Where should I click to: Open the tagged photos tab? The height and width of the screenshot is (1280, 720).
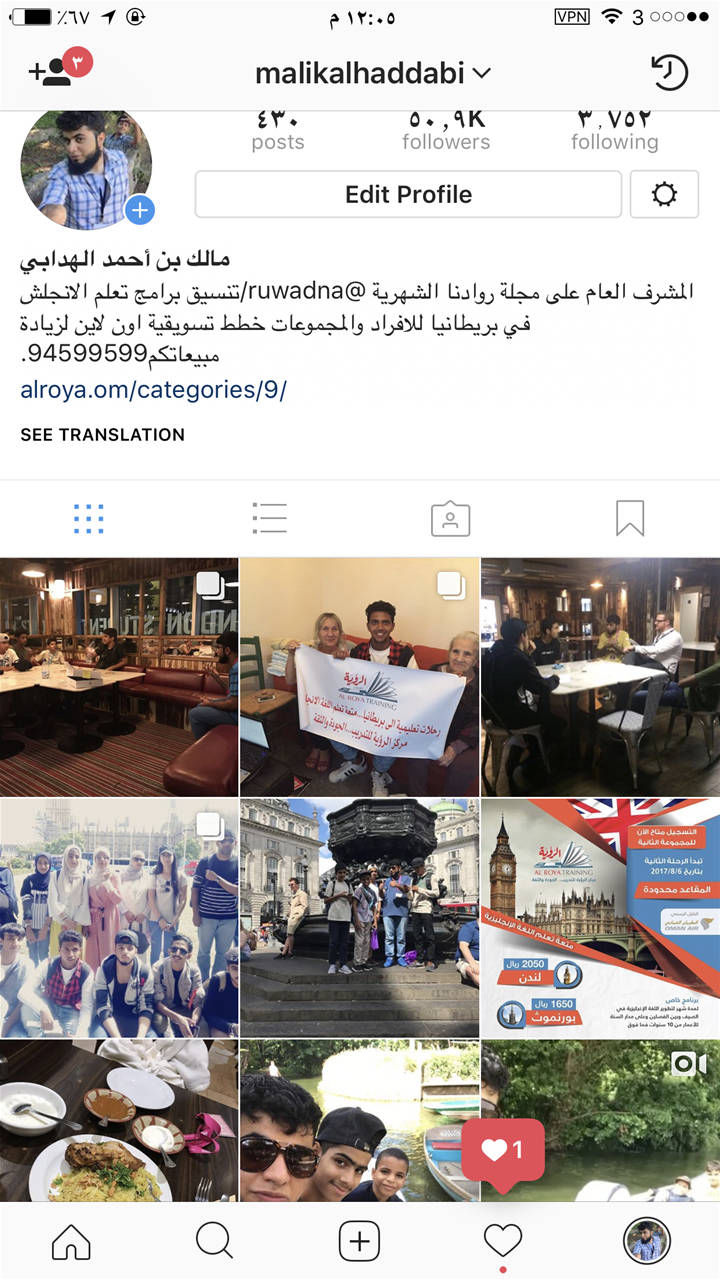click(450, 518)
